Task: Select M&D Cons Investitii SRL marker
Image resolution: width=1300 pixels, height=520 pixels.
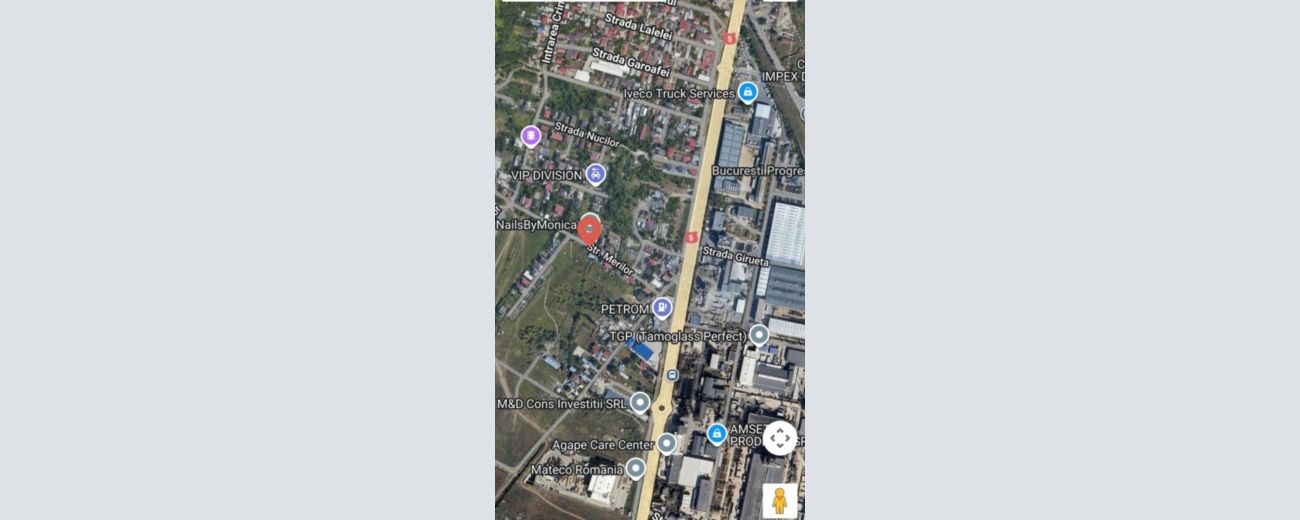Action: tap(640, 402)
